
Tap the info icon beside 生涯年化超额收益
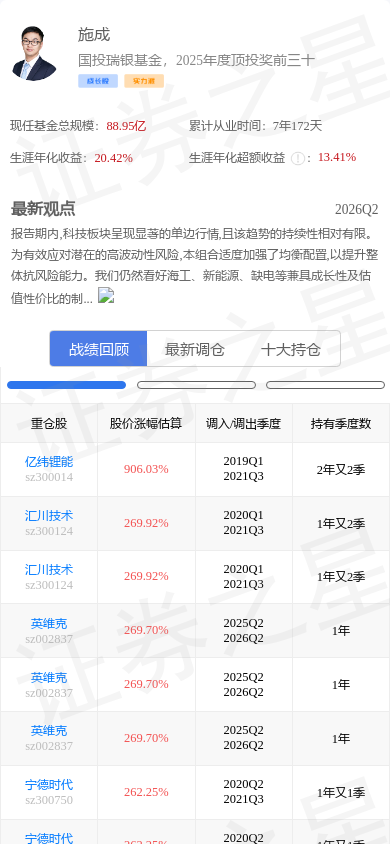297,158
